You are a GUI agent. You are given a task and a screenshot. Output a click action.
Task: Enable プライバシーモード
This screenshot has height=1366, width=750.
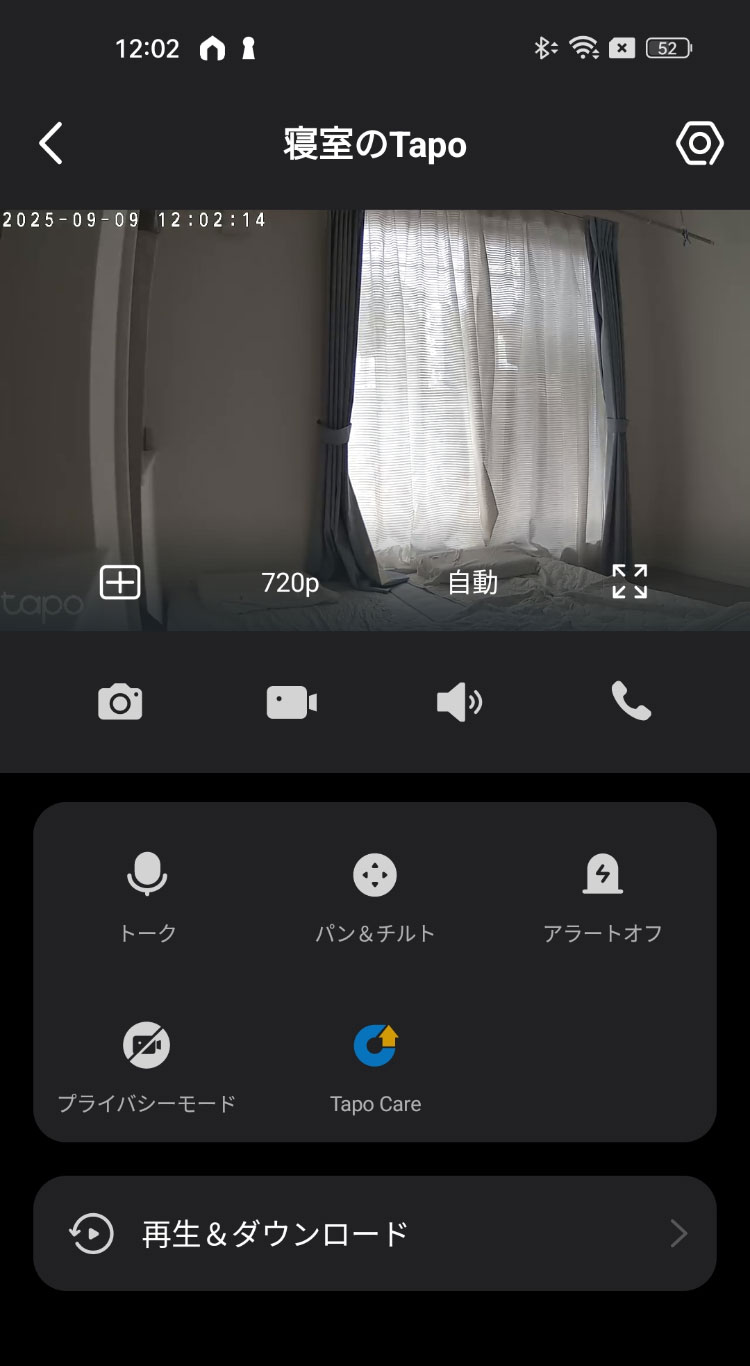147,1065
